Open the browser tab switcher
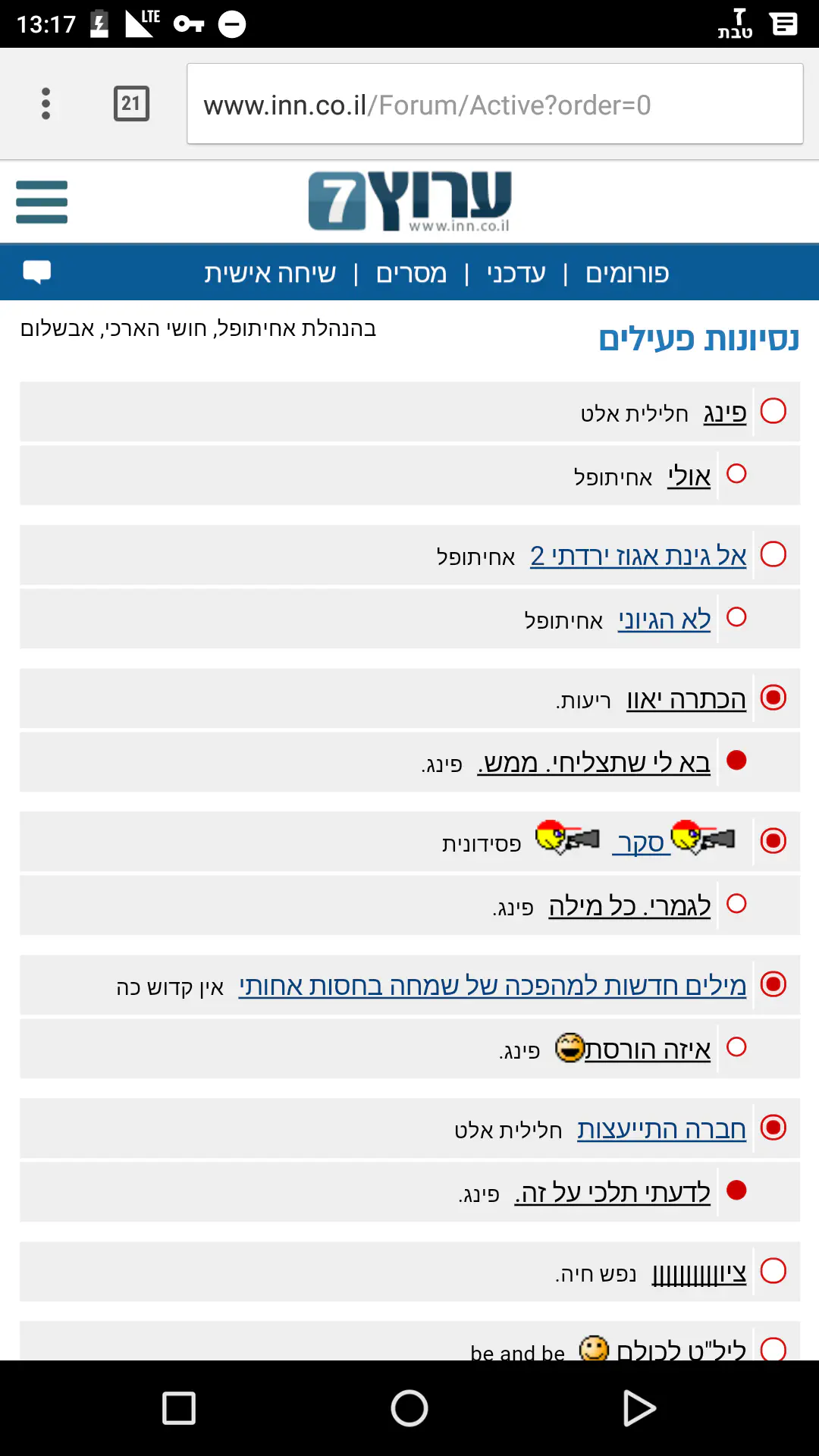819x1456 pixels. pyautogui.click(x=131, y=104)
